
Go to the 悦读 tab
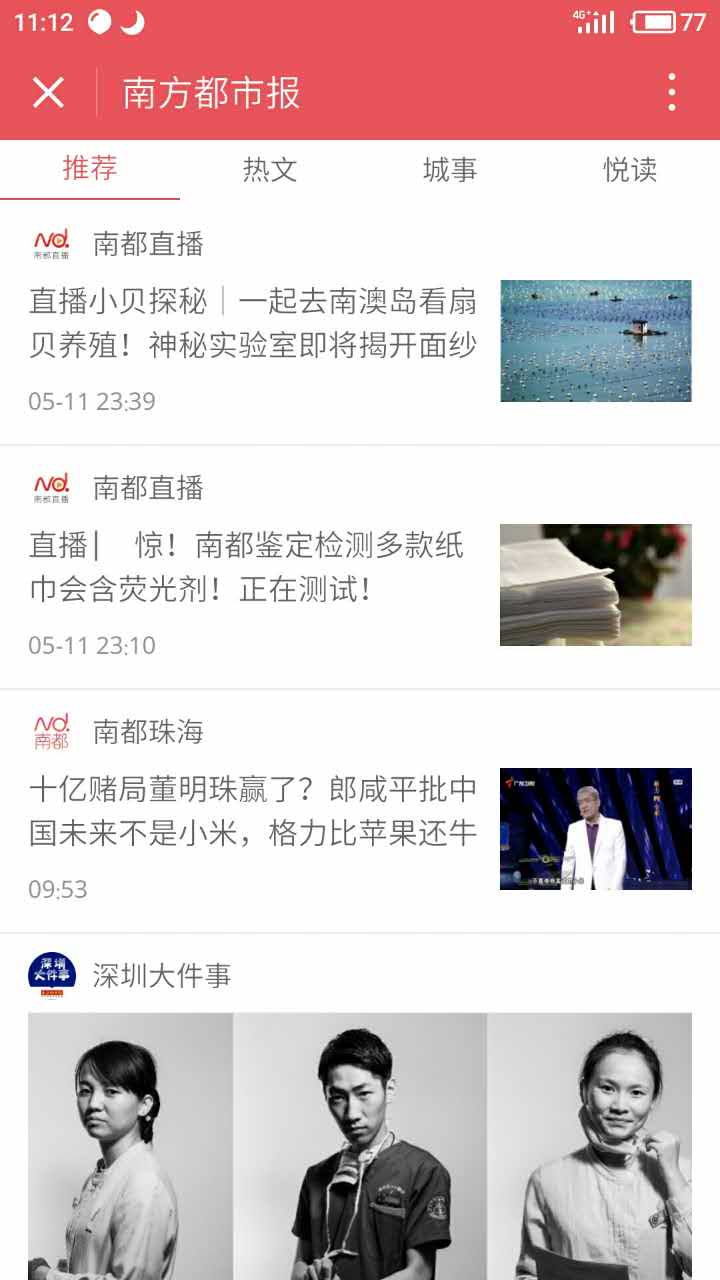(x=630, y=169)
